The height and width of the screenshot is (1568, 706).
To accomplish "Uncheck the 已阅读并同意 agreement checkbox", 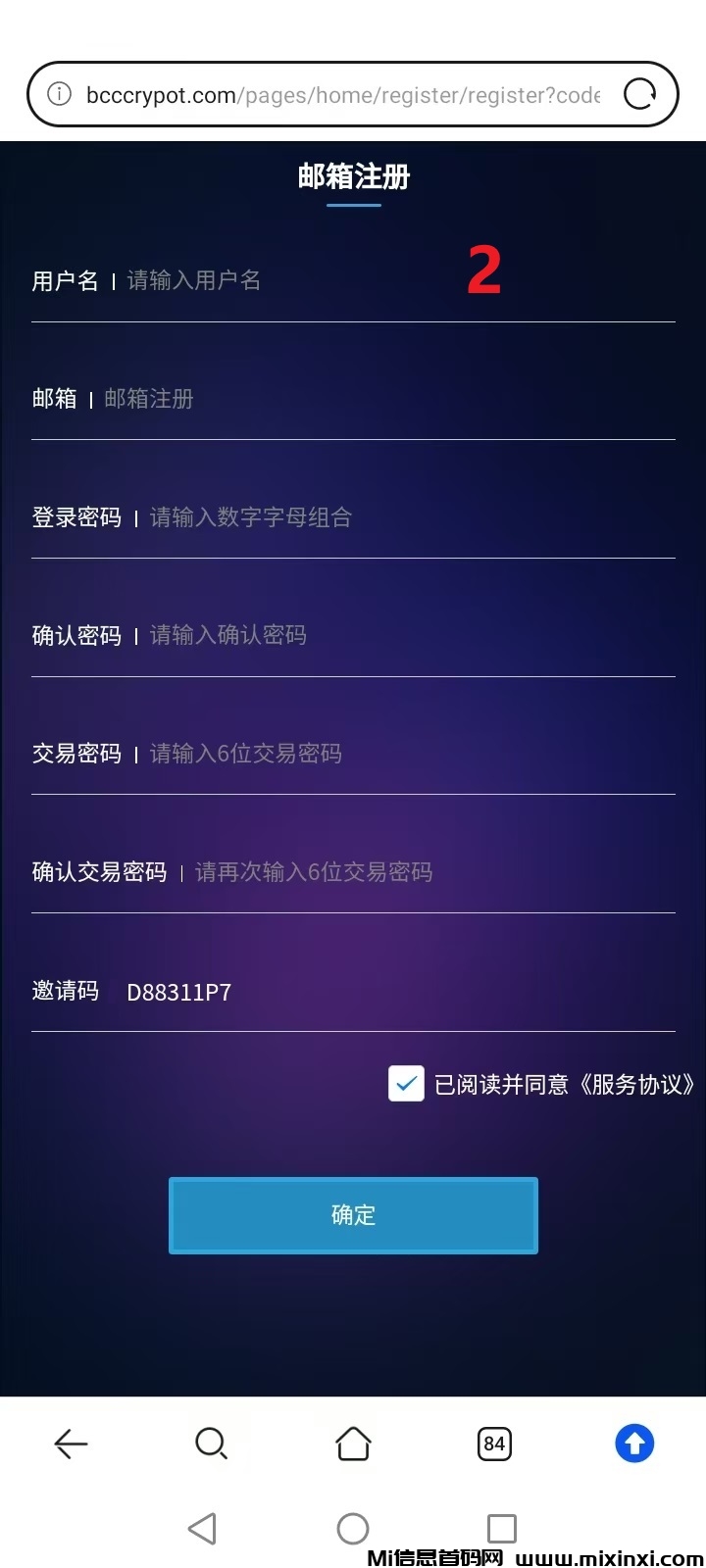I will (x=406, y=1084).
